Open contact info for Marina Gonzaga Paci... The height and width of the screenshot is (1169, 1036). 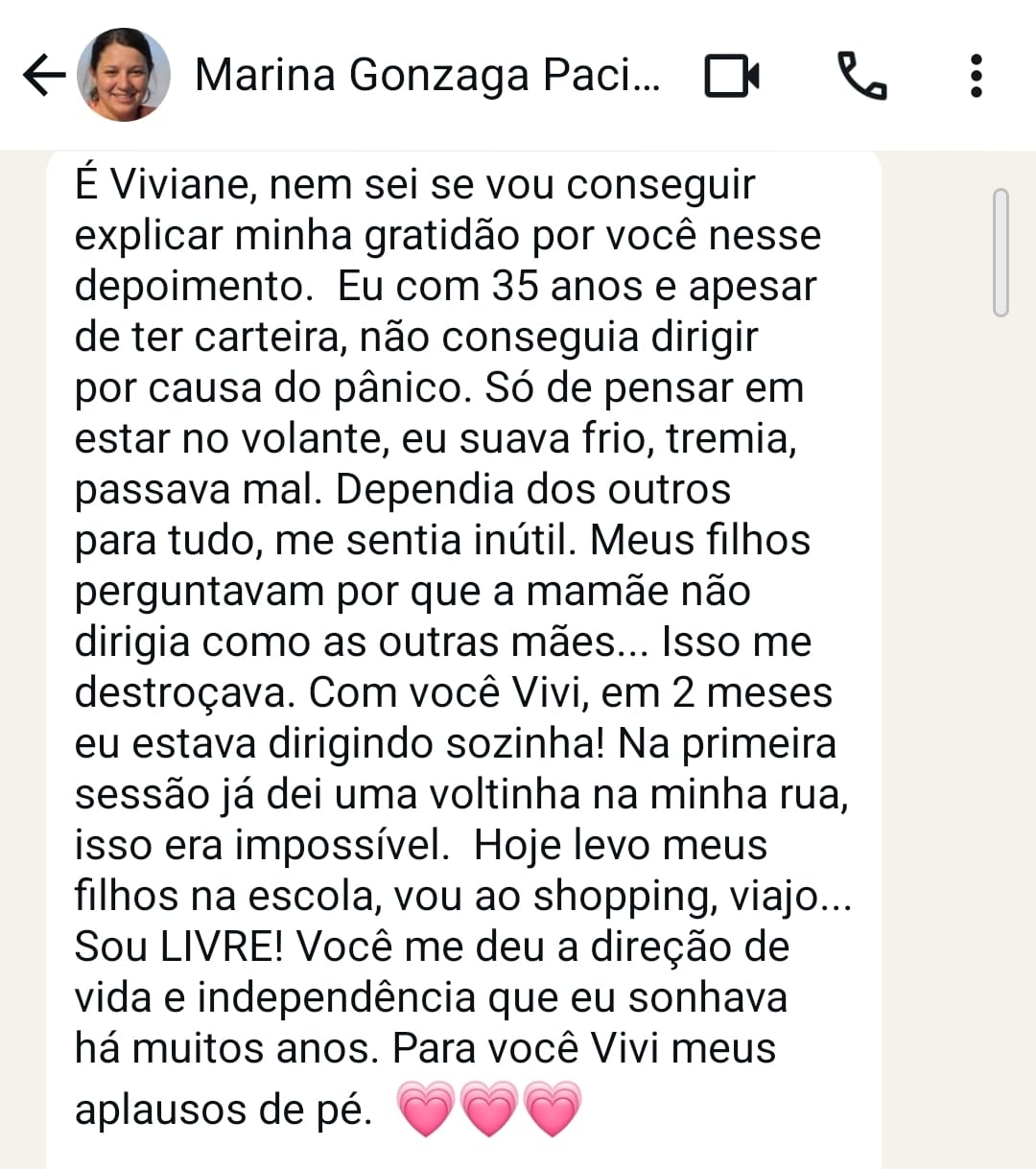click(427, 75)
